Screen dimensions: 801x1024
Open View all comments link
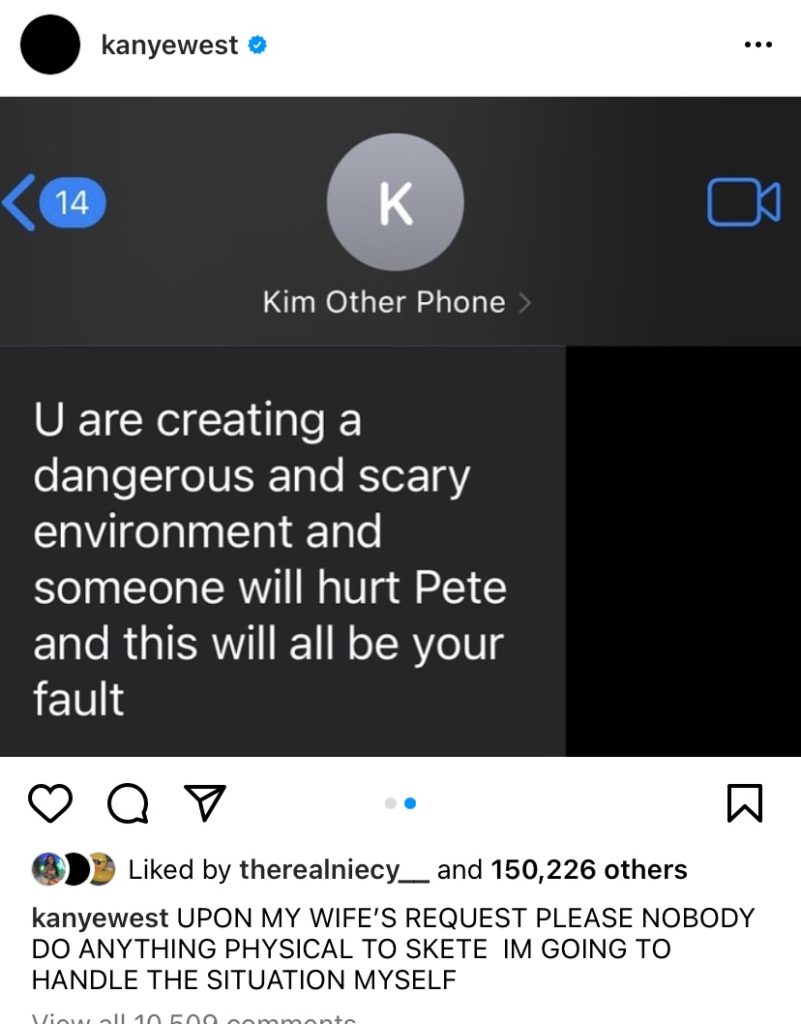click(x=194, y=1017)
